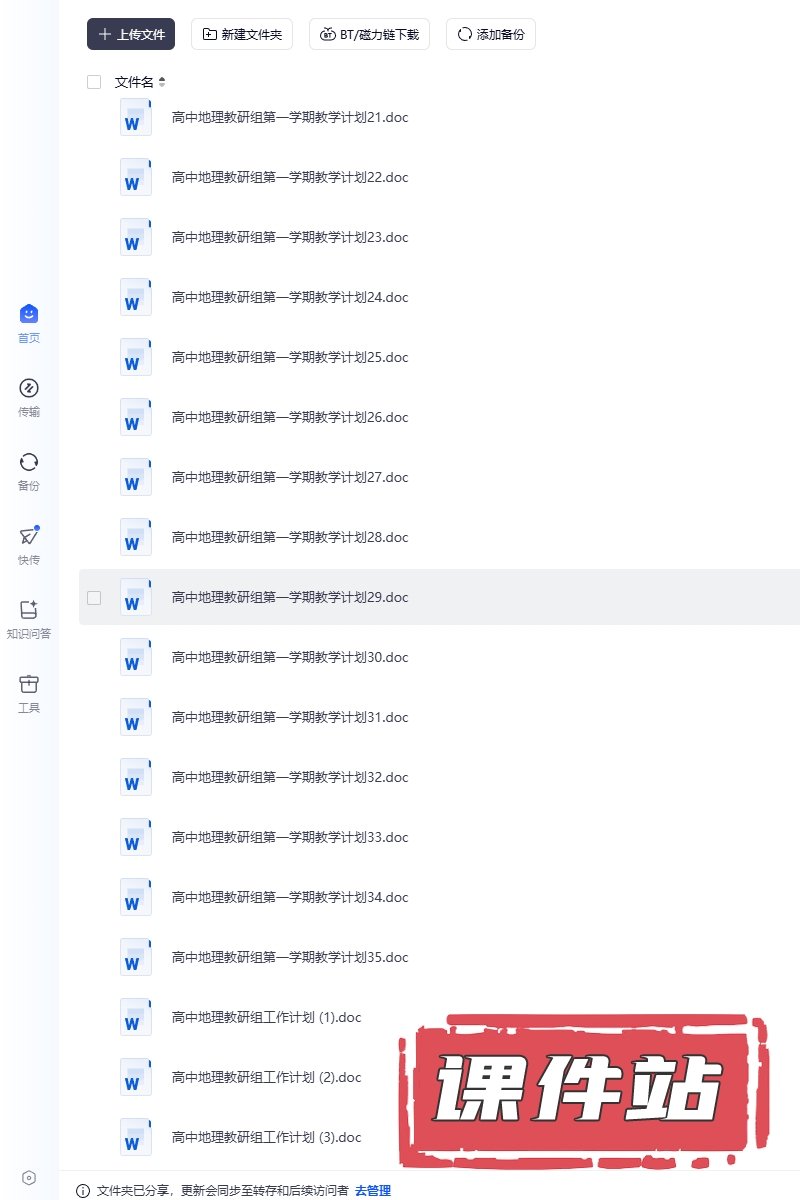The image size is (800, 1200).
Task: Open the 备份 sidebar section
Action: point(29,471)
